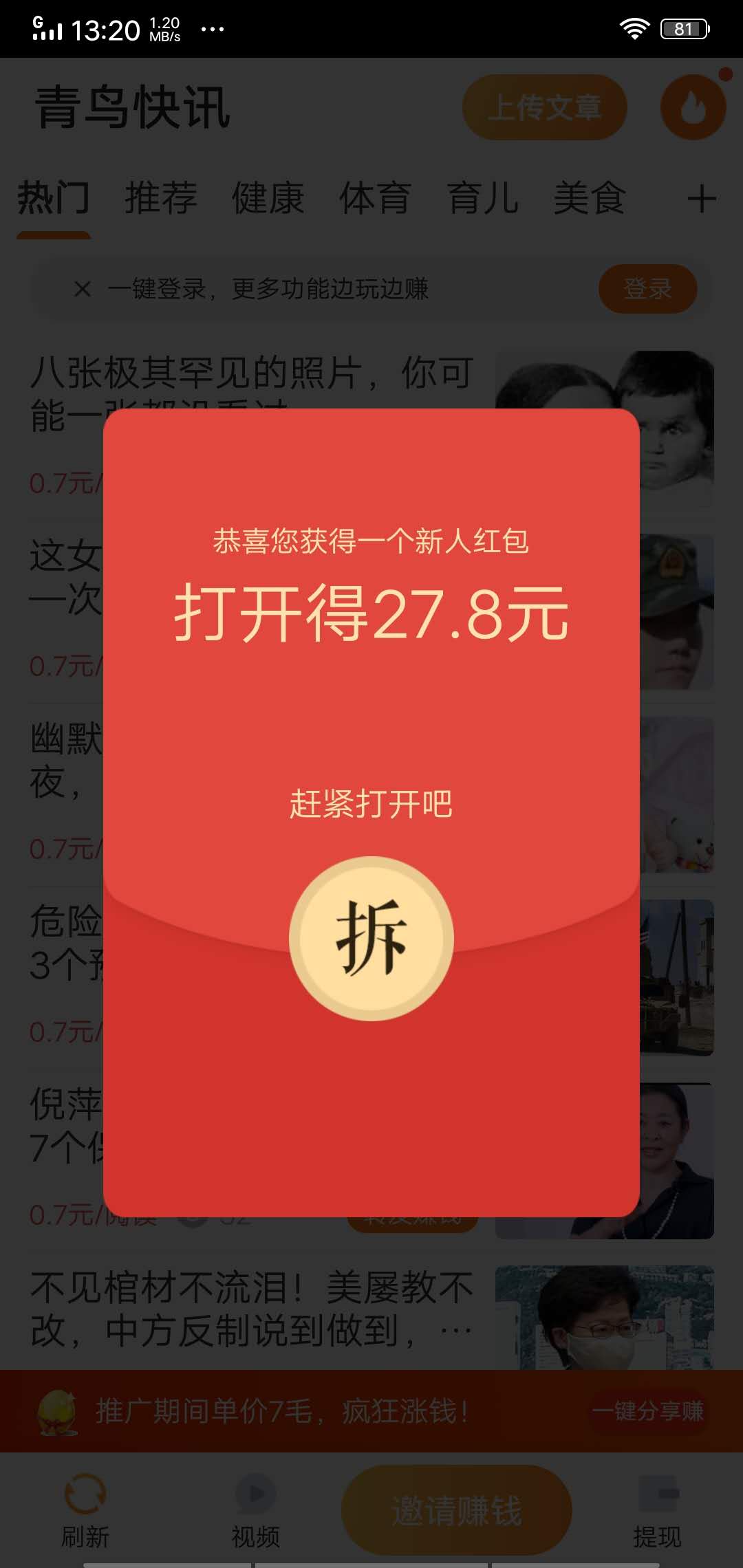Open the flame icon at top right
Image resolution: width=743 pixels, height=1568 pixels.
pos(693,108)
